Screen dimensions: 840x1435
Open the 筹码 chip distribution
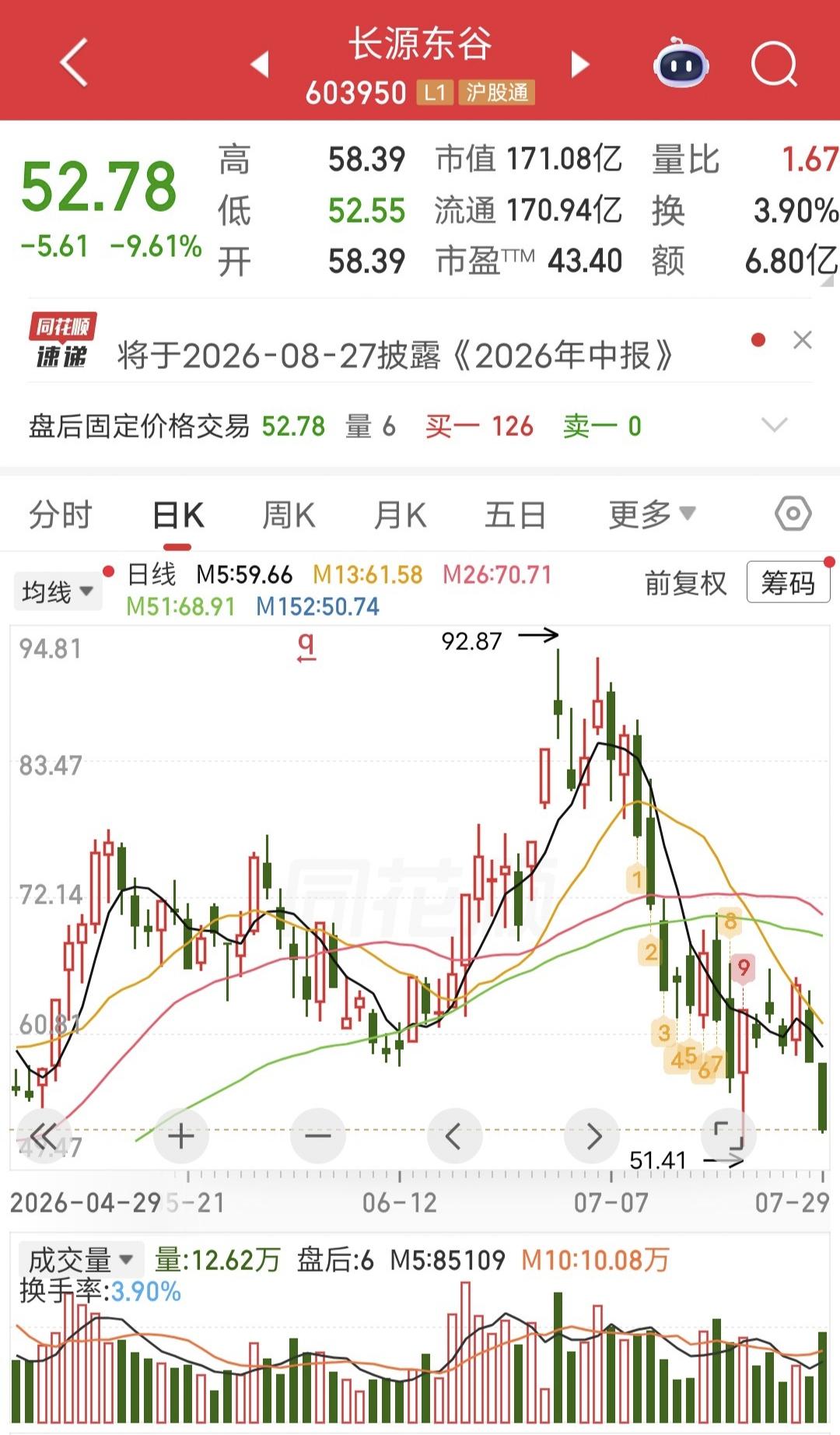pyautogui.click(x=788, y=582)
